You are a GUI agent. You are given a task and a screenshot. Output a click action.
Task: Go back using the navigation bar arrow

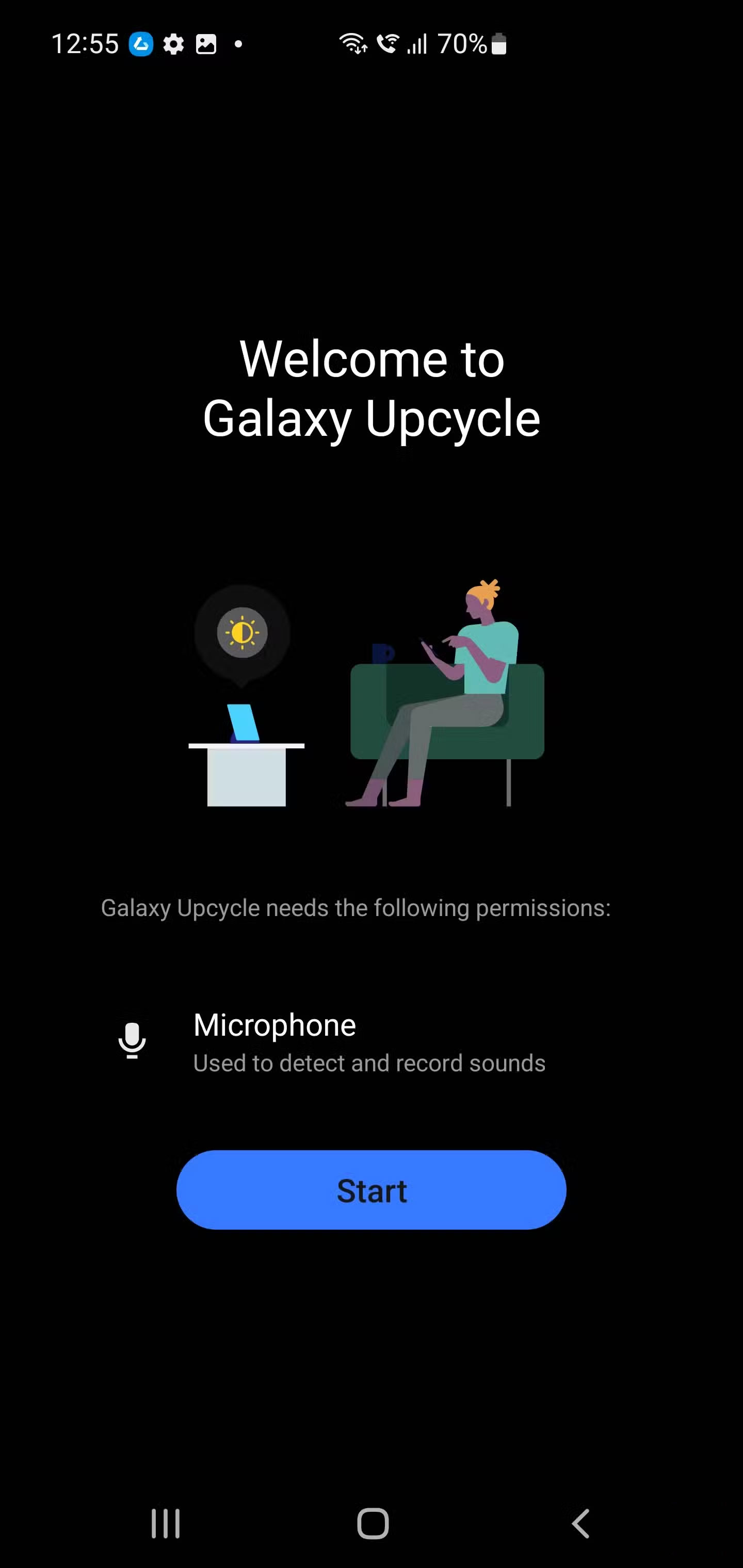click(580, 1524)
